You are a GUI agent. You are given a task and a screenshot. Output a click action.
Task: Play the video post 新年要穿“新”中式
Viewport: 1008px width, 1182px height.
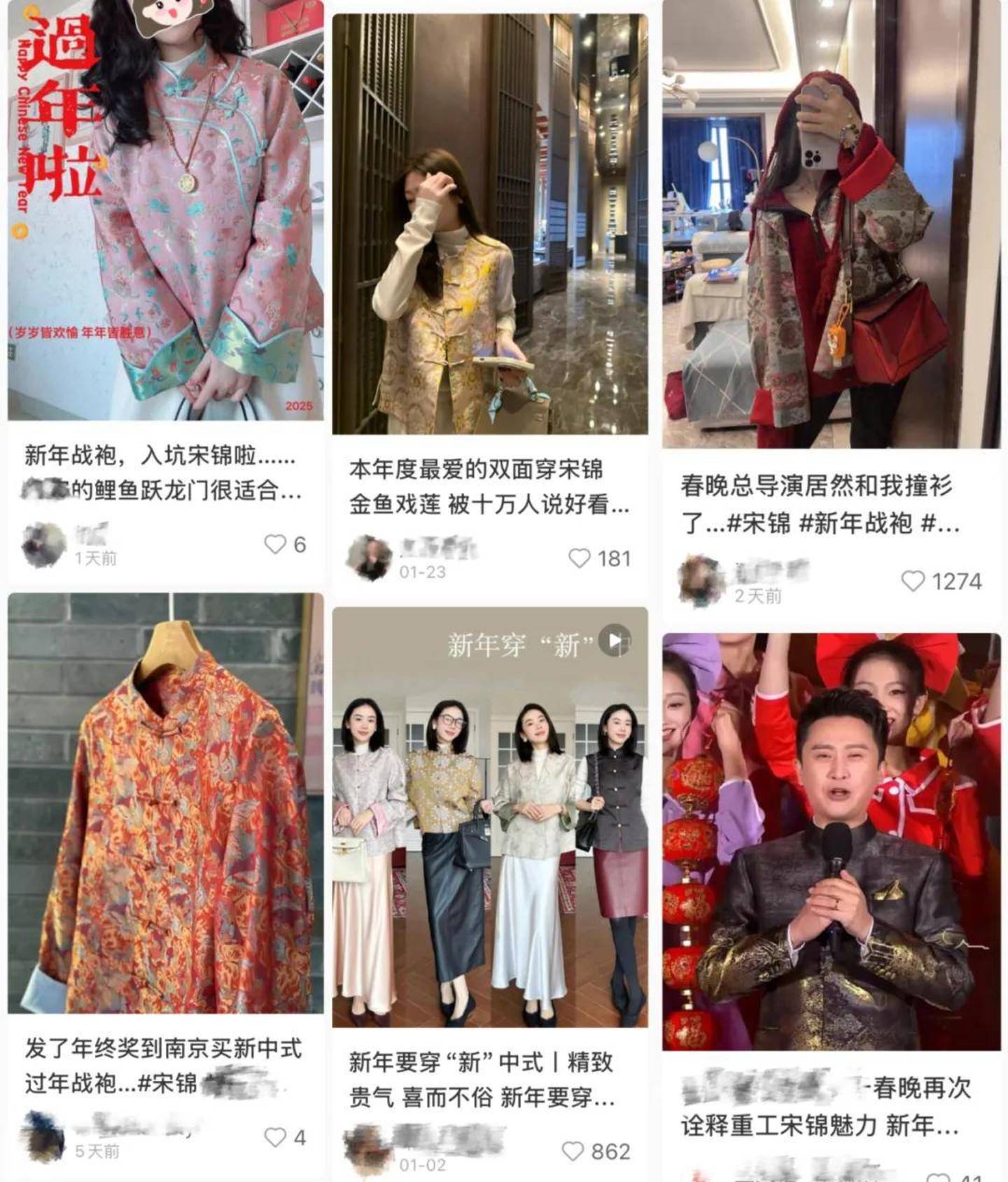coord(614,640)
